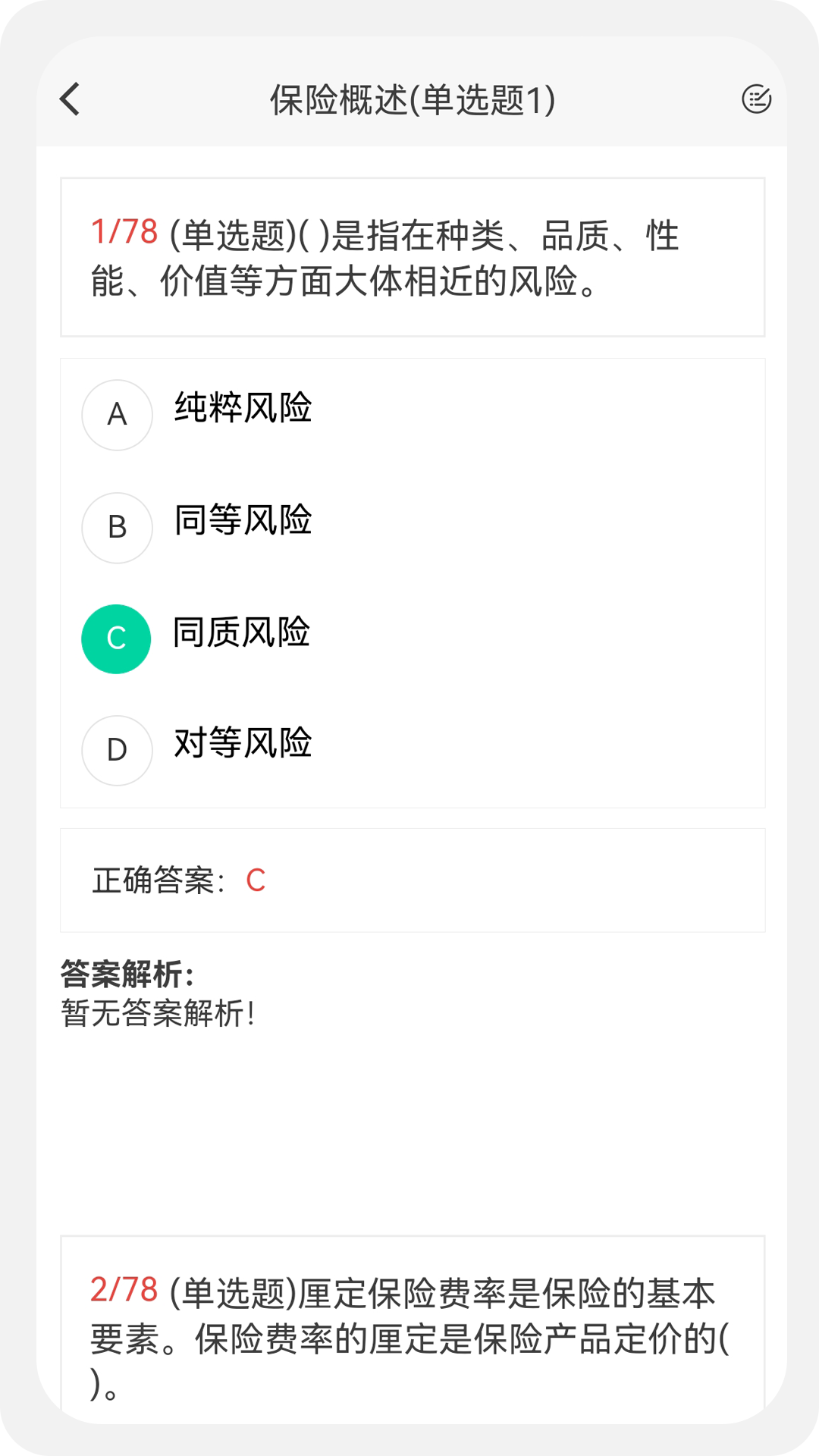Tap the A option circle

tap(116, 414)
